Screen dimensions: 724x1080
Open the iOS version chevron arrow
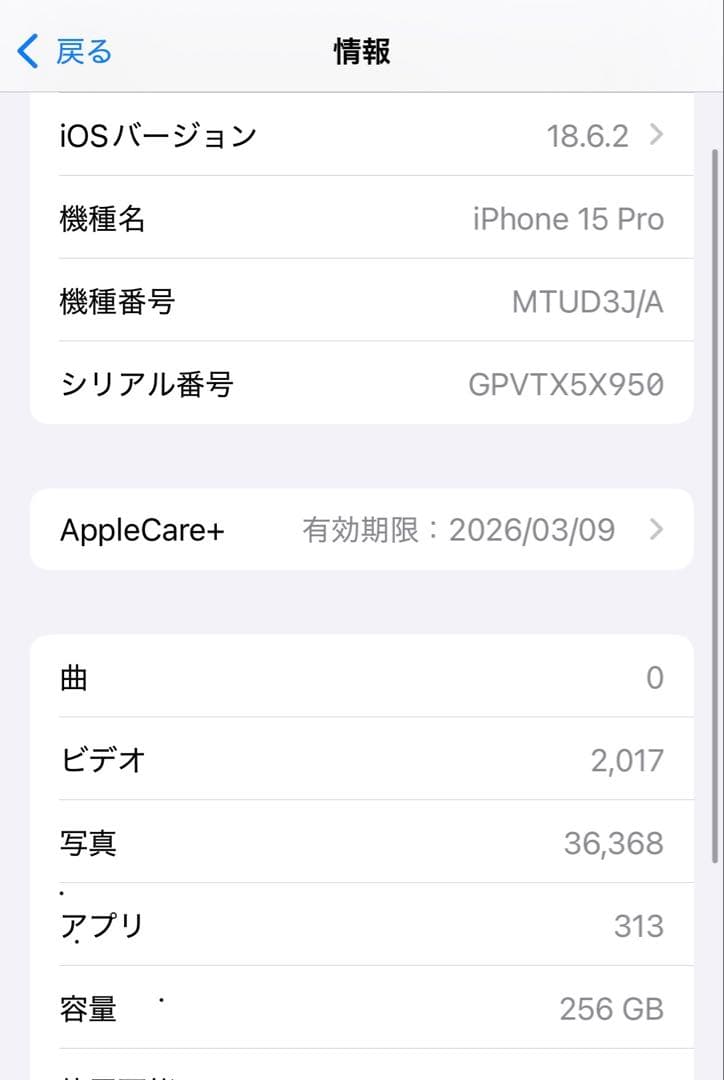pyautogui.click(x=658, y=135)
